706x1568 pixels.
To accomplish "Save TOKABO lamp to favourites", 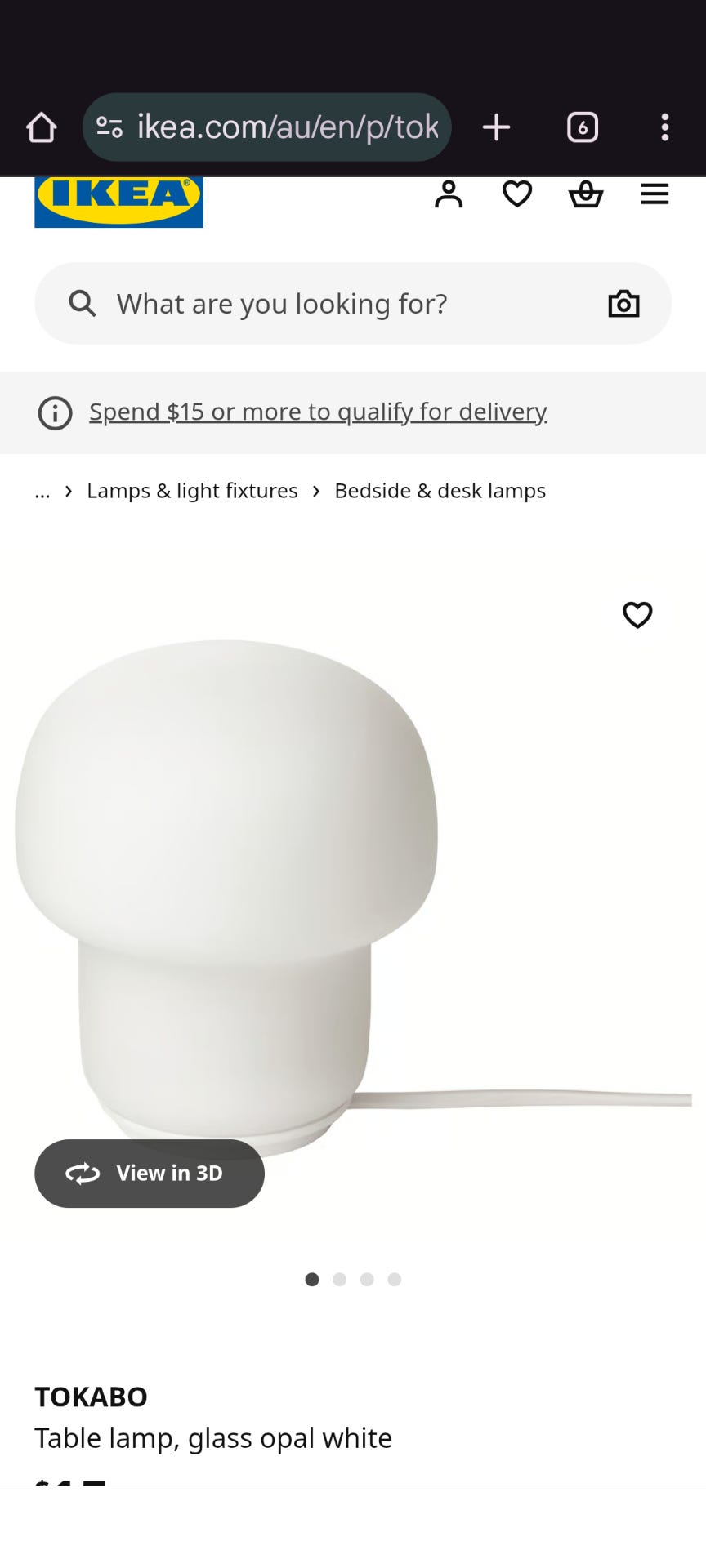I will tap(637, 615).
